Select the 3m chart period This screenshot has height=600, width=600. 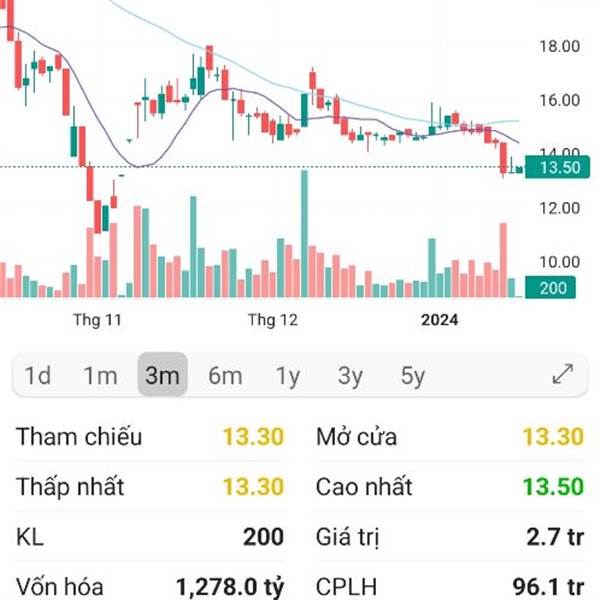[162, 376]
